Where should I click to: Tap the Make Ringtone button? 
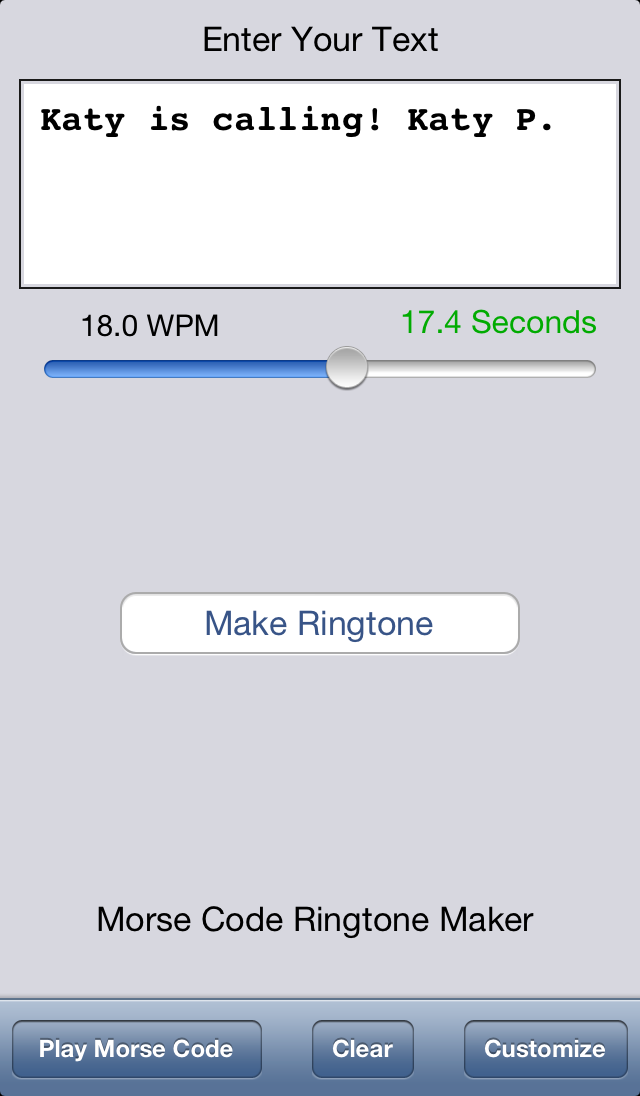(x=320, y=624)
